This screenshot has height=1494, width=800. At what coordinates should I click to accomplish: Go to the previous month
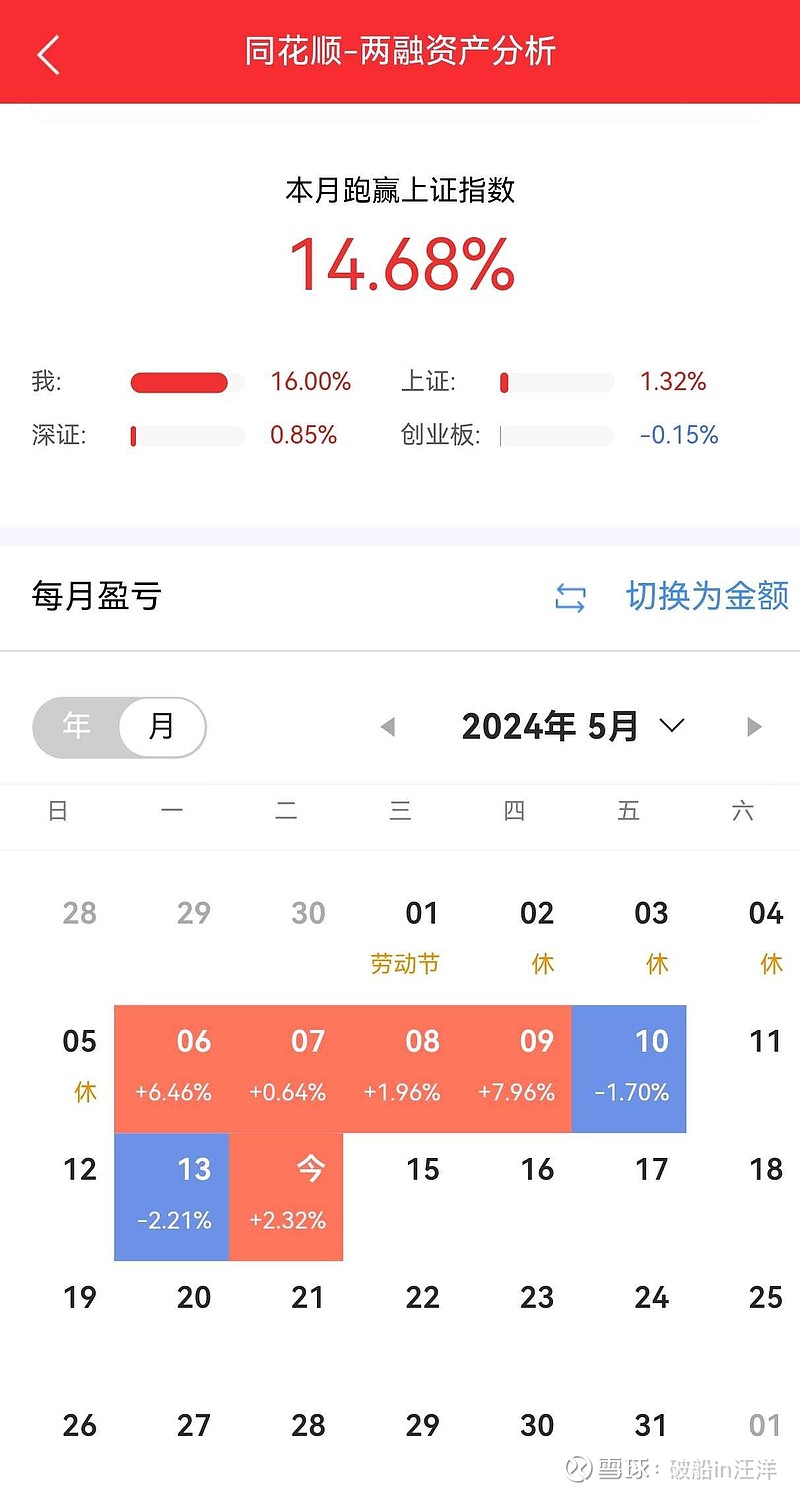[388, 727]
